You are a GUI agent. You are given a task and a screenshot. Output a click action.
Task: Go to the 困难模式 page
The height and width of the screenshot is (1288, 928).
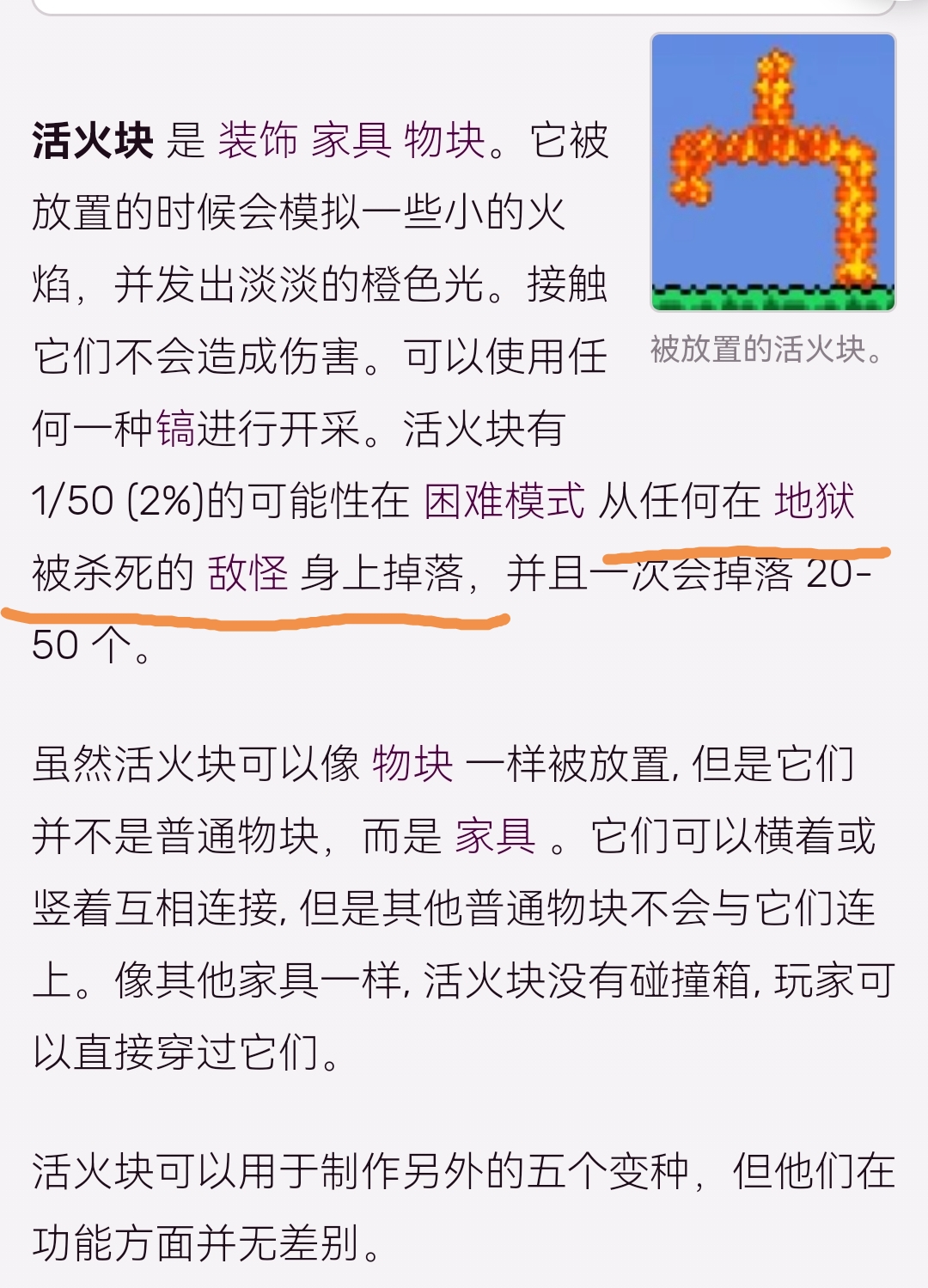click(504, 501)
